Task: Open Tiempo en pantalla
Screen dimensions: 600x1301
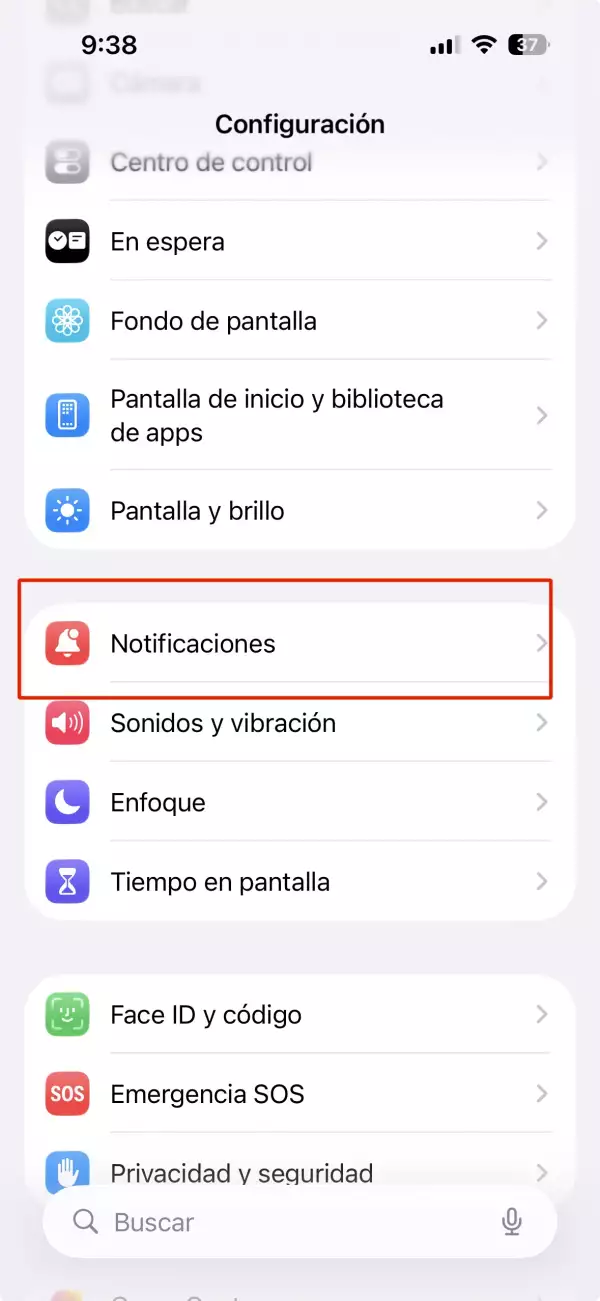Action: [300, 882]
